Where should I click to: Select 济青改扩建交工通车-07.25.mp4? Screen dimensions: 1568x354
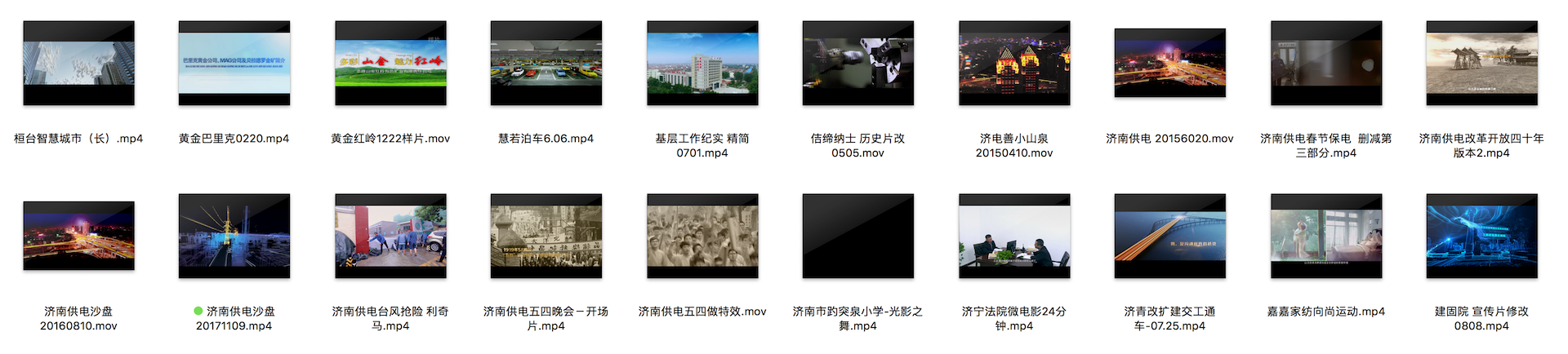(x=1170, y=237)
